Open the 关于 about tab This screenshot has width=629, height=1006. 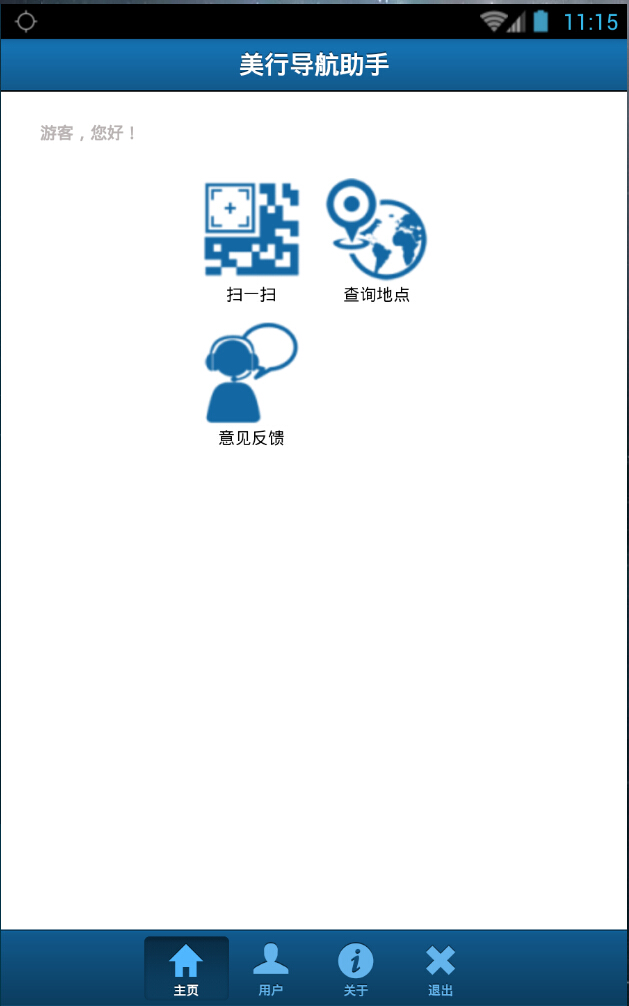356,969
